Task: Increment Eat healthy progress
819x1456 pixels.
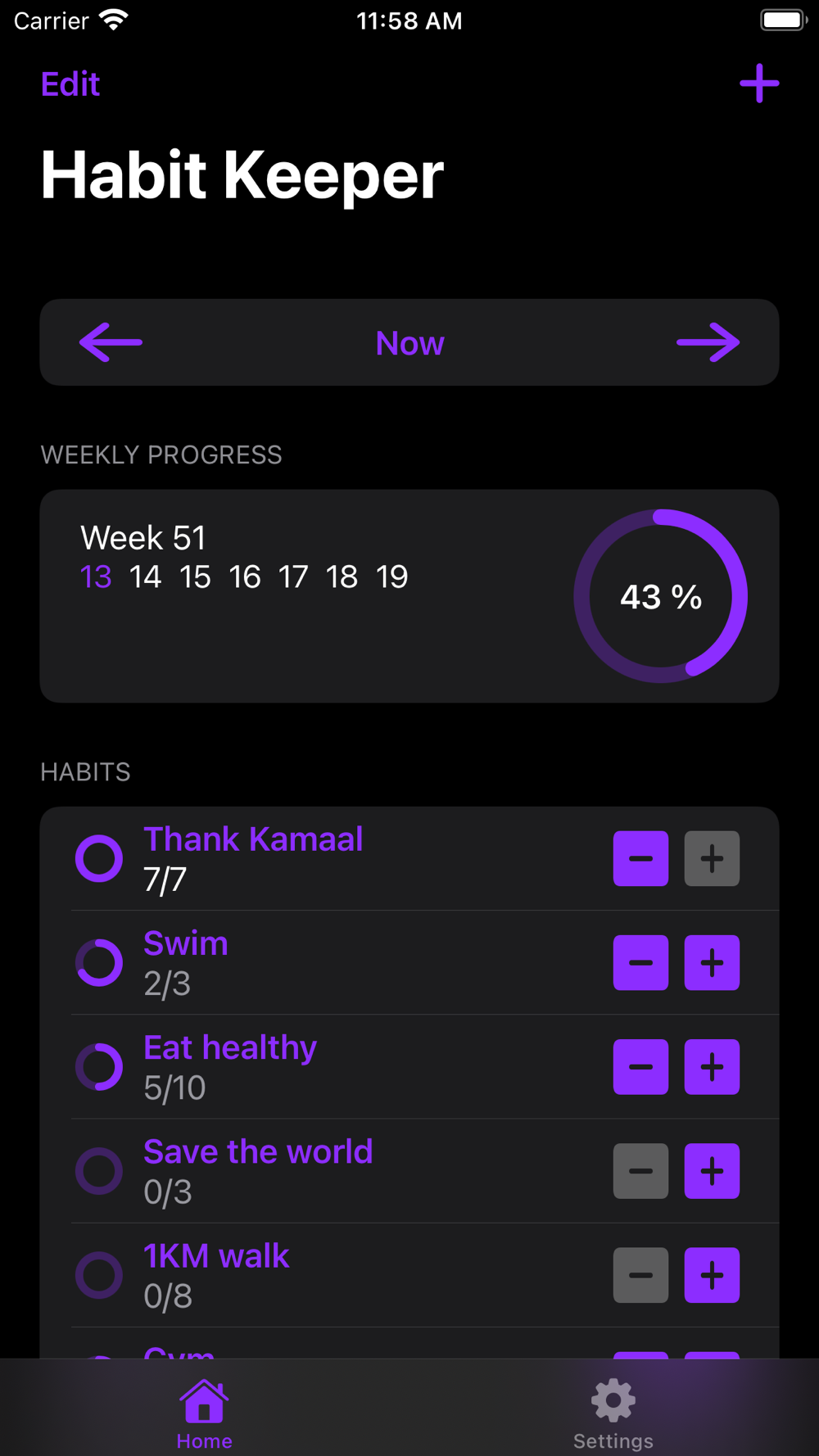Action: click(712, 1067)
